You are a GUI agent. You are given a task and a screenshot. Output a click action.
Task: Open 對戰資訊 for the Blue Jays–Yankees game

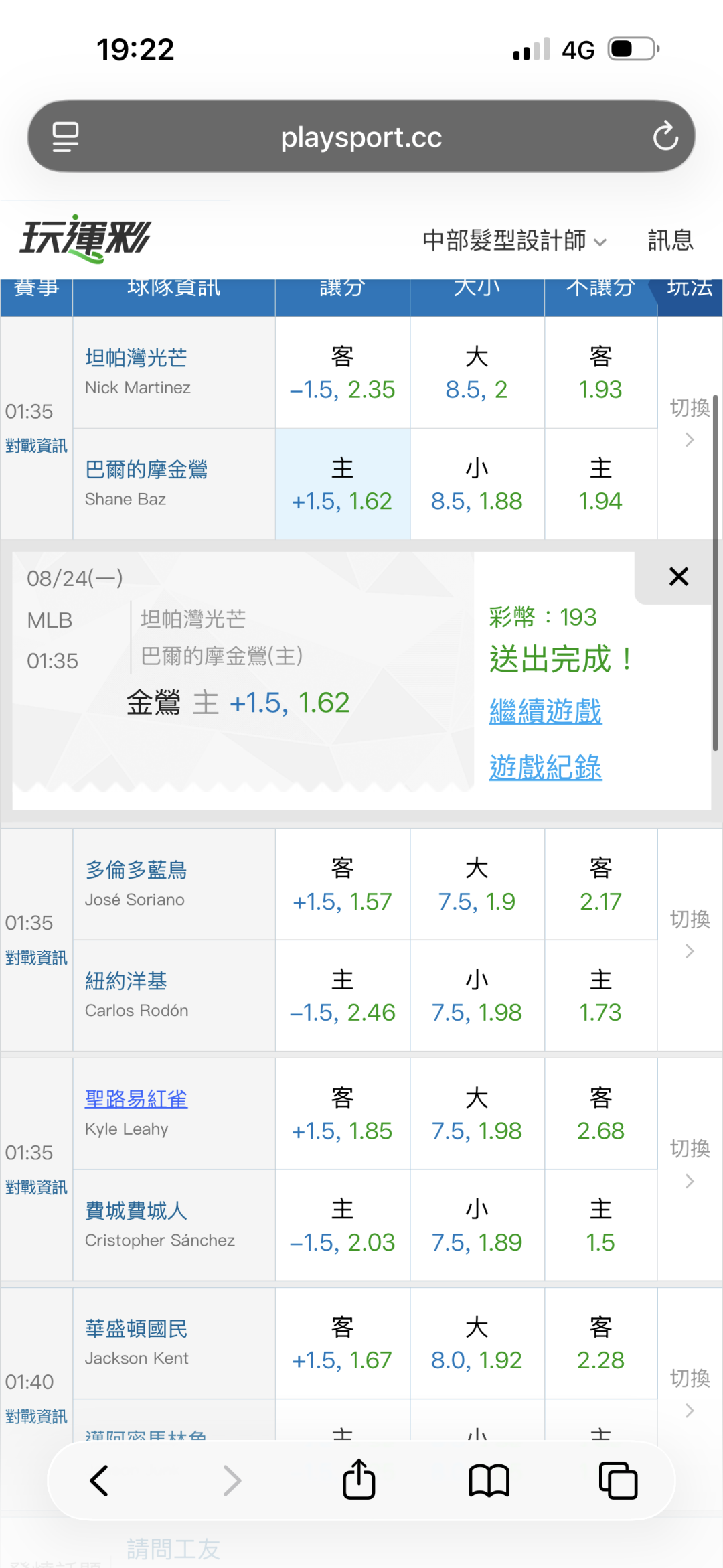click(x=36, y=958)
